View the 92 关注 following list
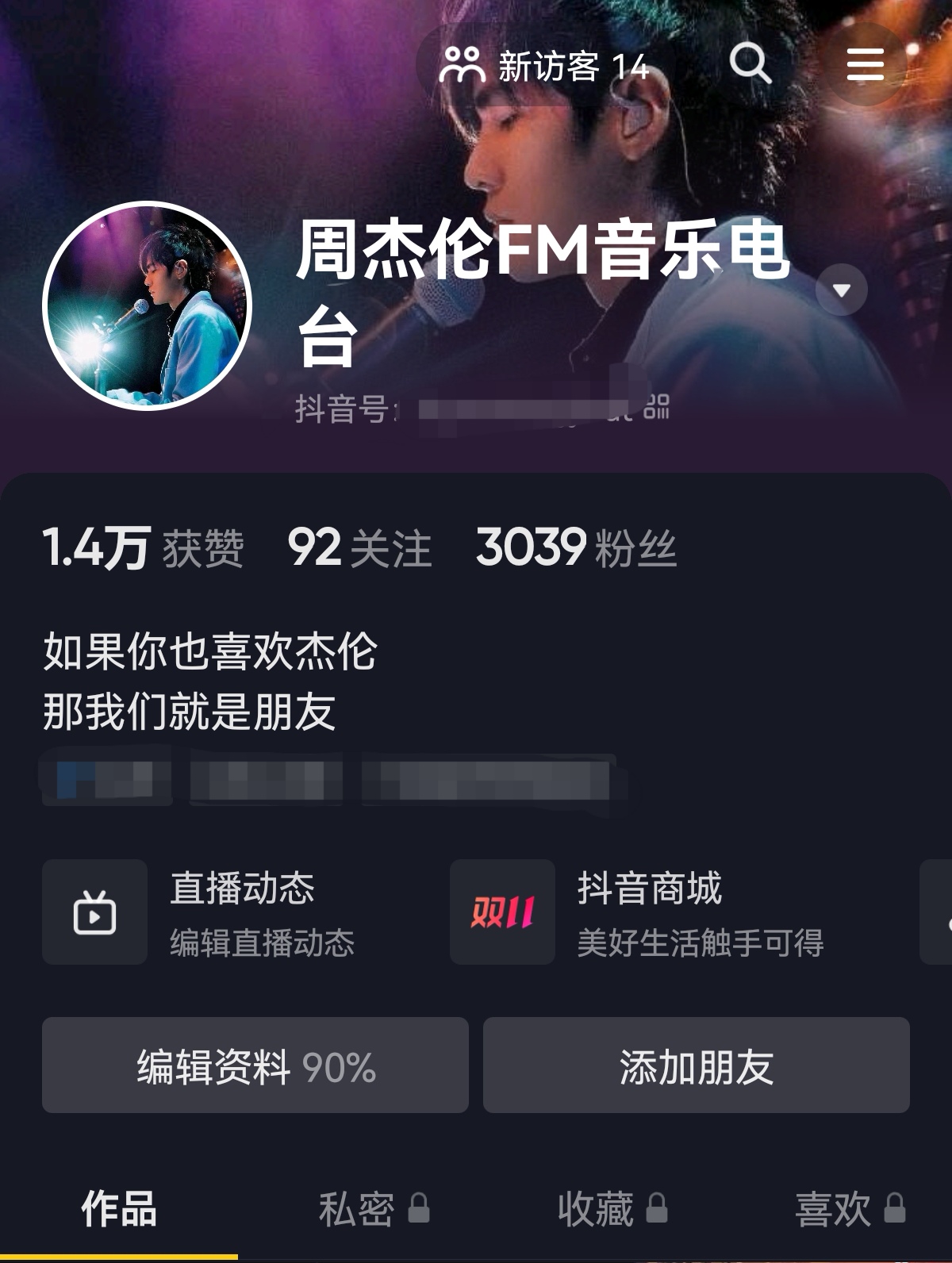Image resolution: width=952 pixels, height=1263 pixels. pyautogui.click(x=359, y=547)
